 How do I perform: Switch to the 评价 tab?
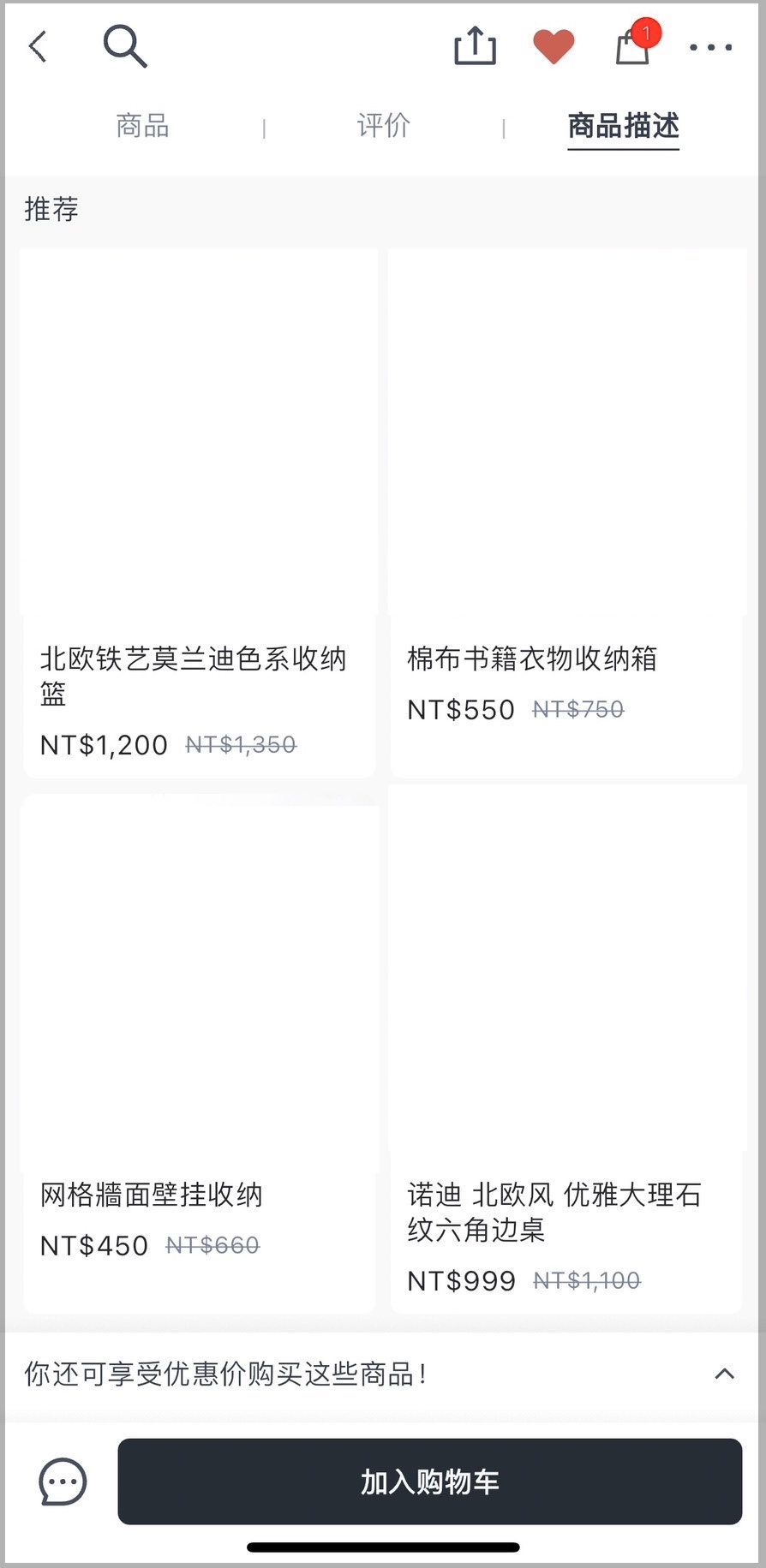tap(383, 126)
